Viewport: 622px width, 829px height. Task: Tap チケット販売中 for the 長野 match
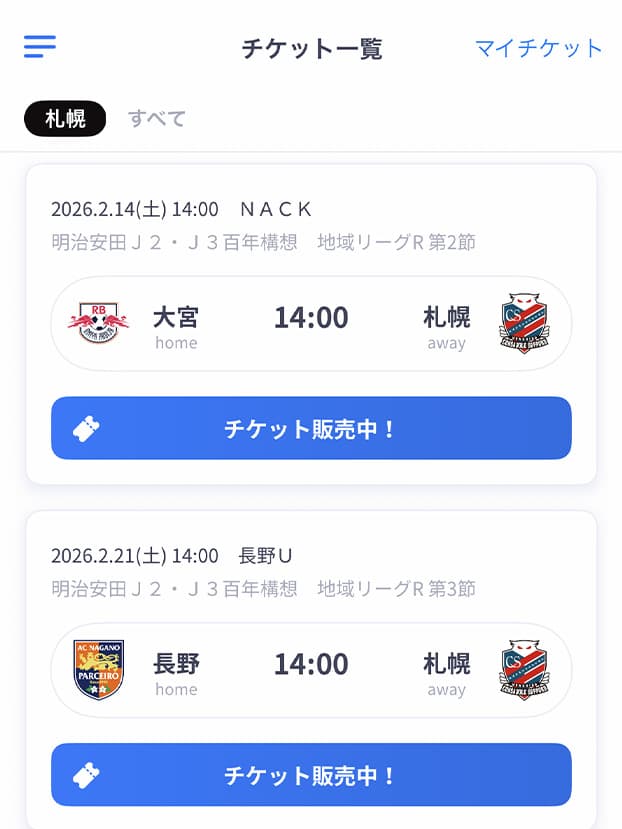pyautogui.click(x=311, y=775)
